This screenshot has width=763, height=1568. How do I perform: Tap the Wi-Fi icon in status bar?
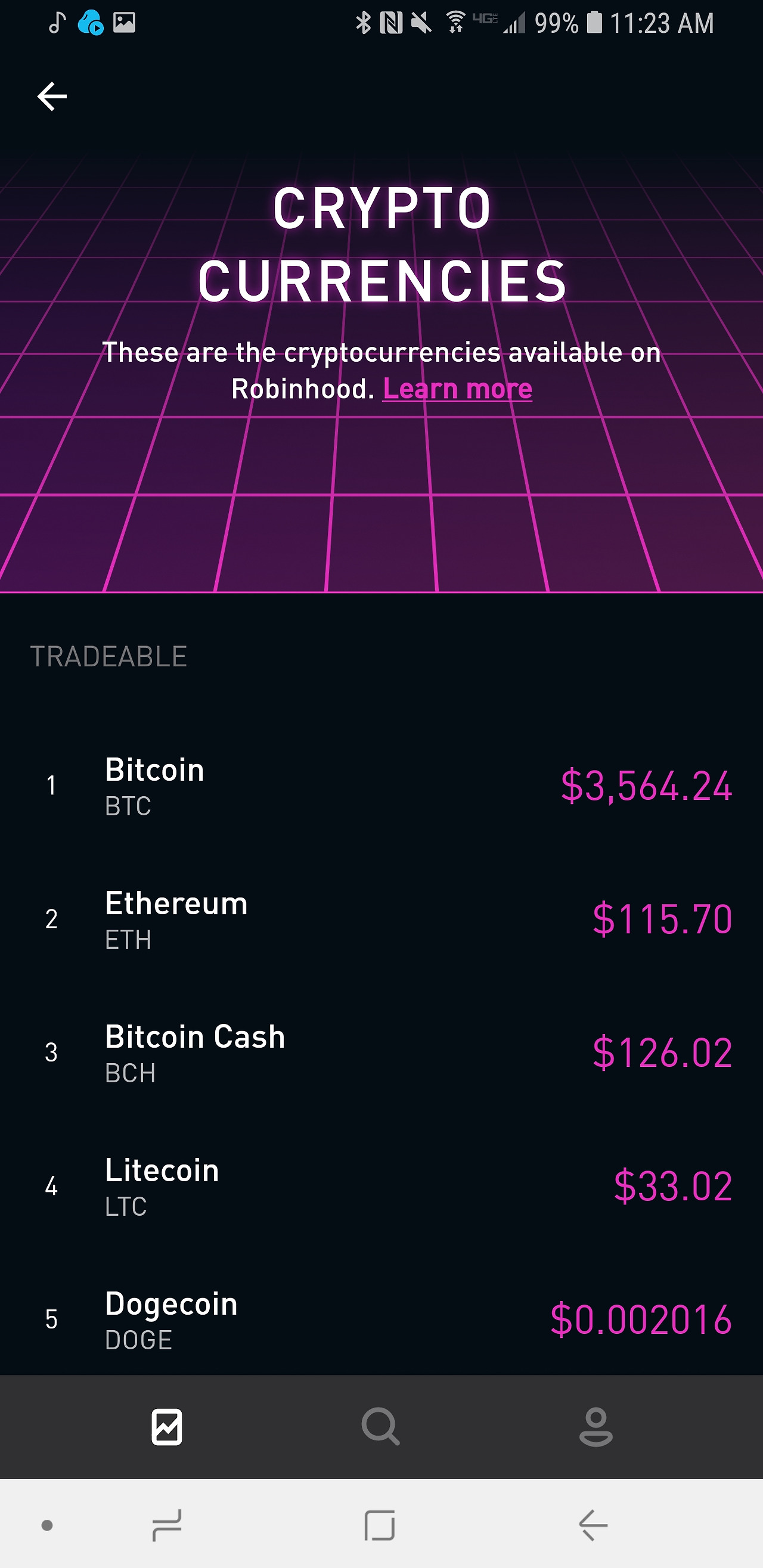point(454,22)
